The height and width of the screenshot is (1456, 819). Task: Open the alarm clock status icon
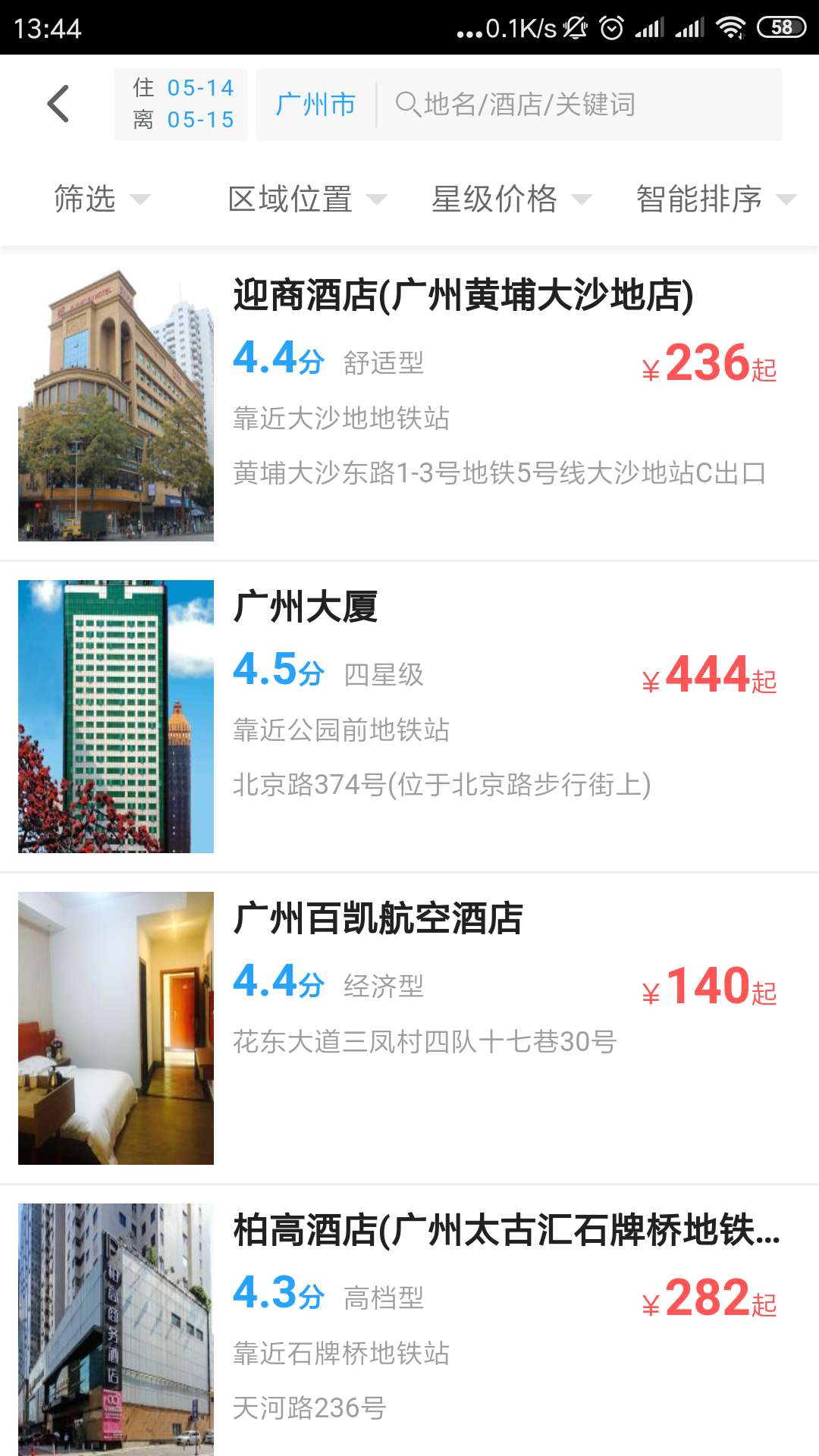[x=611, y=24]
